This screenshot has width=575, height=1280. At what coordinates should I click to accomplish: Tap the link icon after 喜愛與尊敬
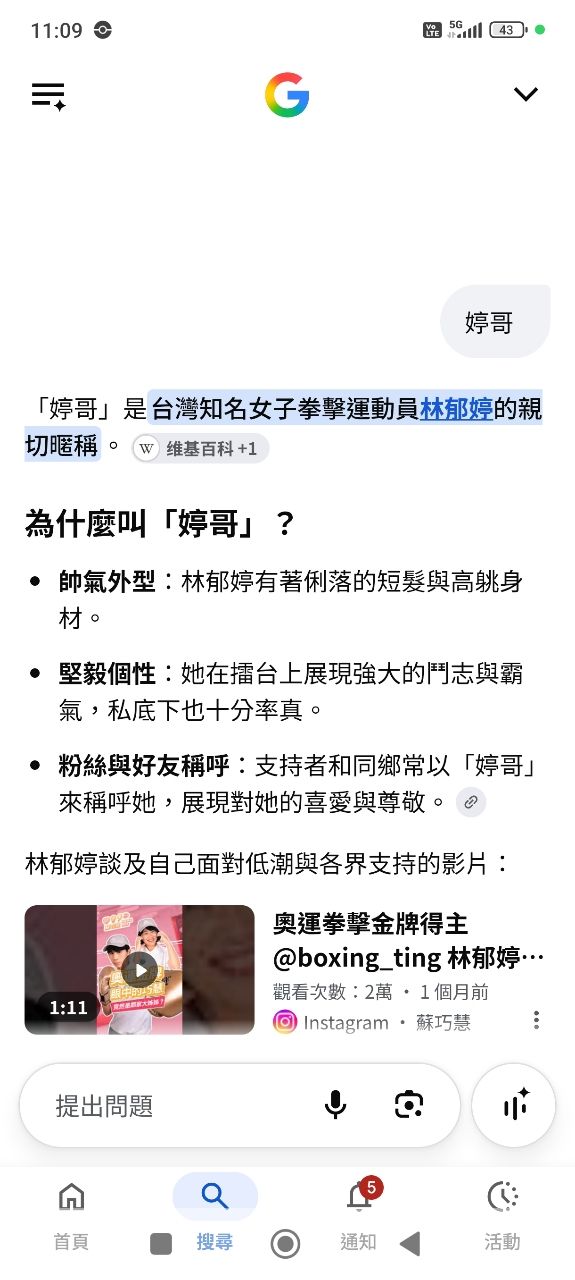click(471, 802)
